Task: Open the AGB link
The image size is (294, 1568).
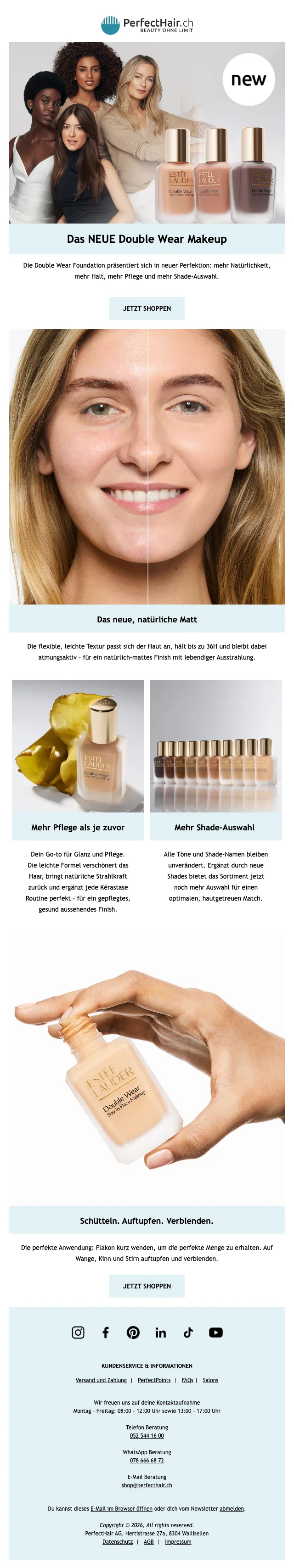Action: (148, 1542)
